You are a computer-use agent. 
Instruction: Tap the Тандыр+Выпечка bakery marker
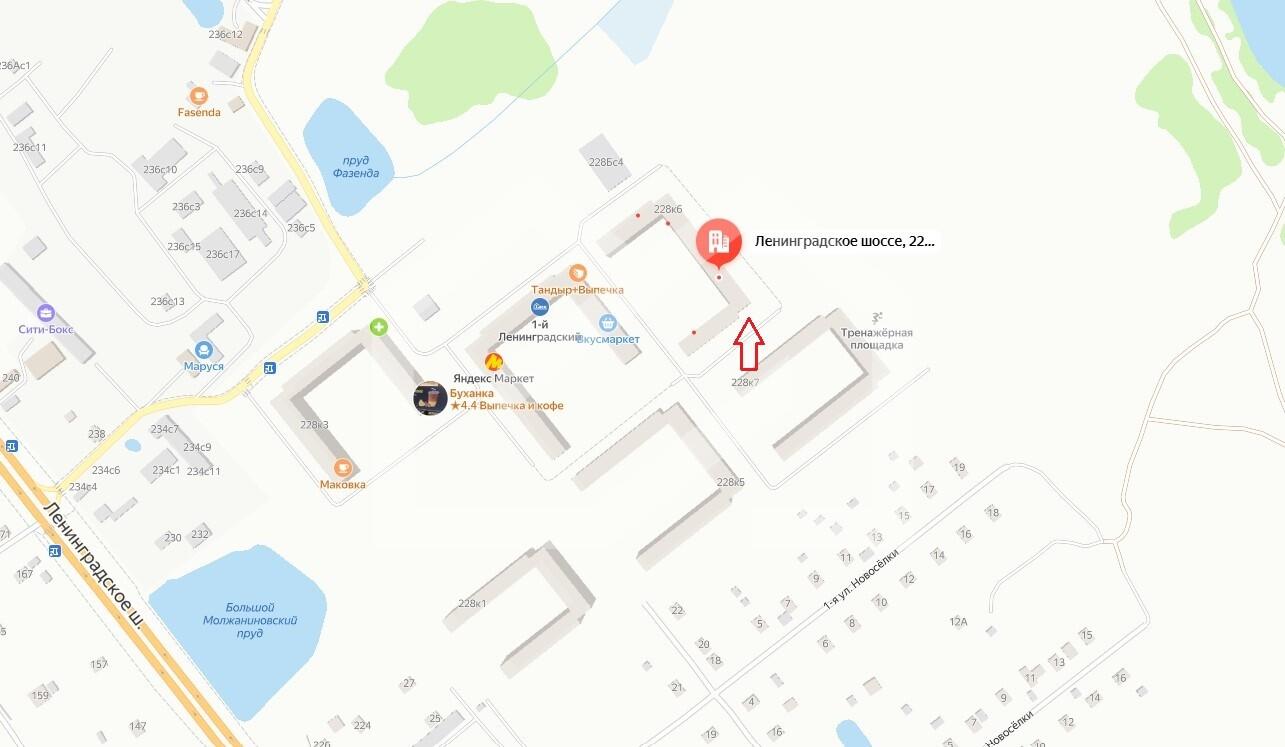pos(577,273)
